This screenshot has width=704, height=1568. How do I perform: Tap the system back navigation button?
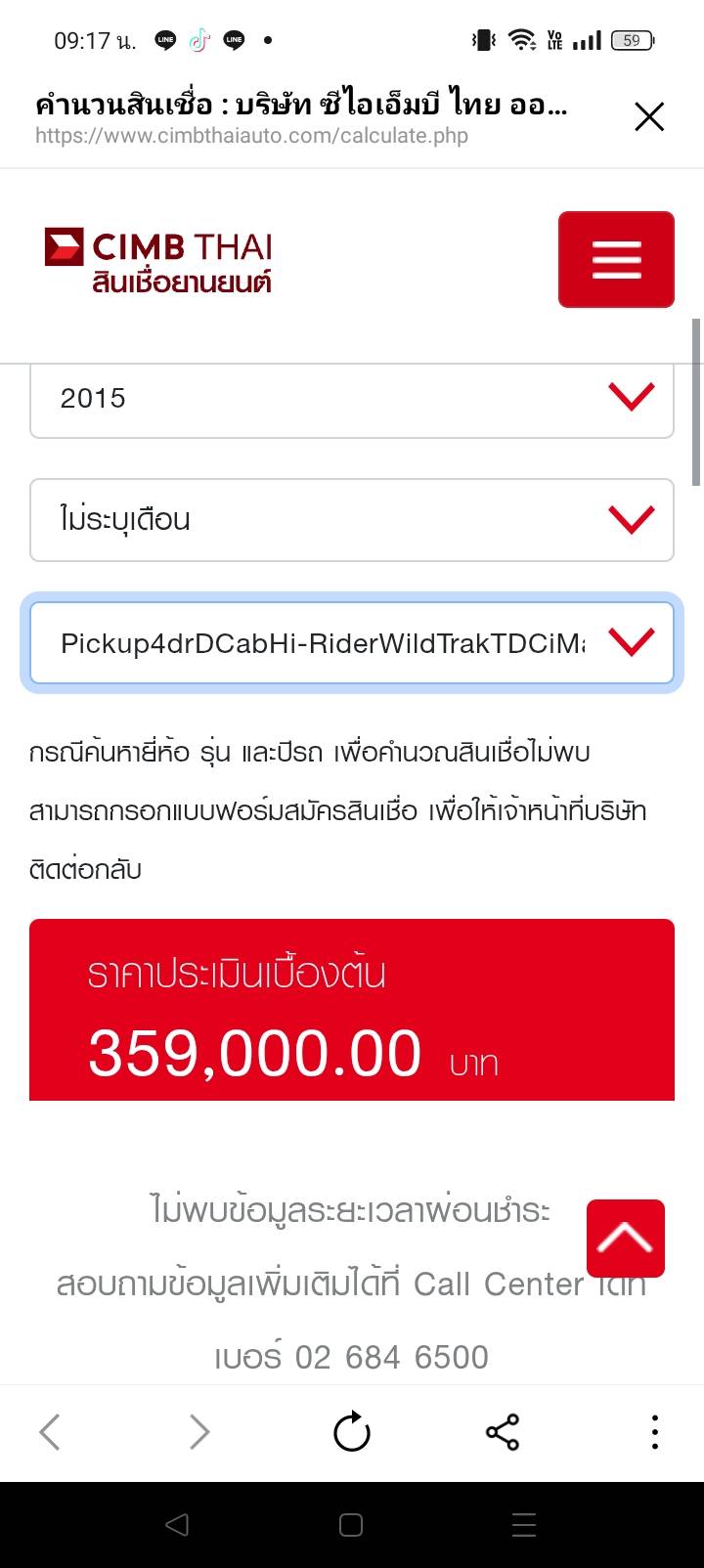177,1525
